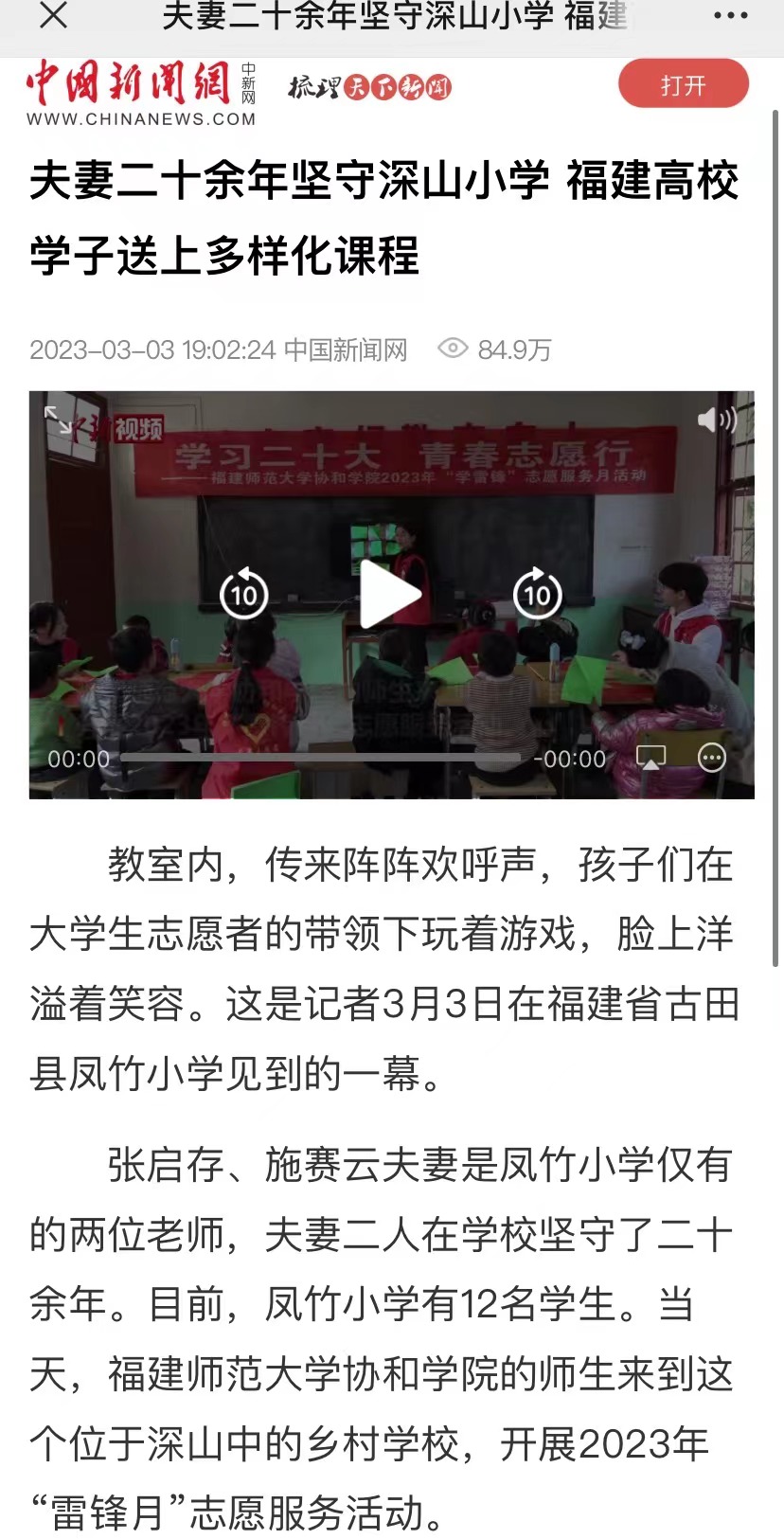Rewind the video 10 seconds
Viewport: 784px width, 1539px height.
pos(244,595)
